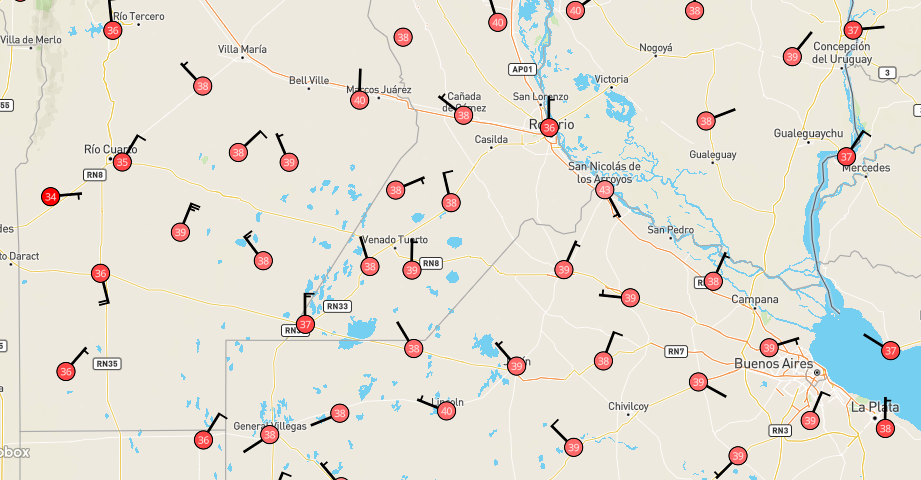
Task: Open the 38 marker at General Villegas
Action: point(269,435)
